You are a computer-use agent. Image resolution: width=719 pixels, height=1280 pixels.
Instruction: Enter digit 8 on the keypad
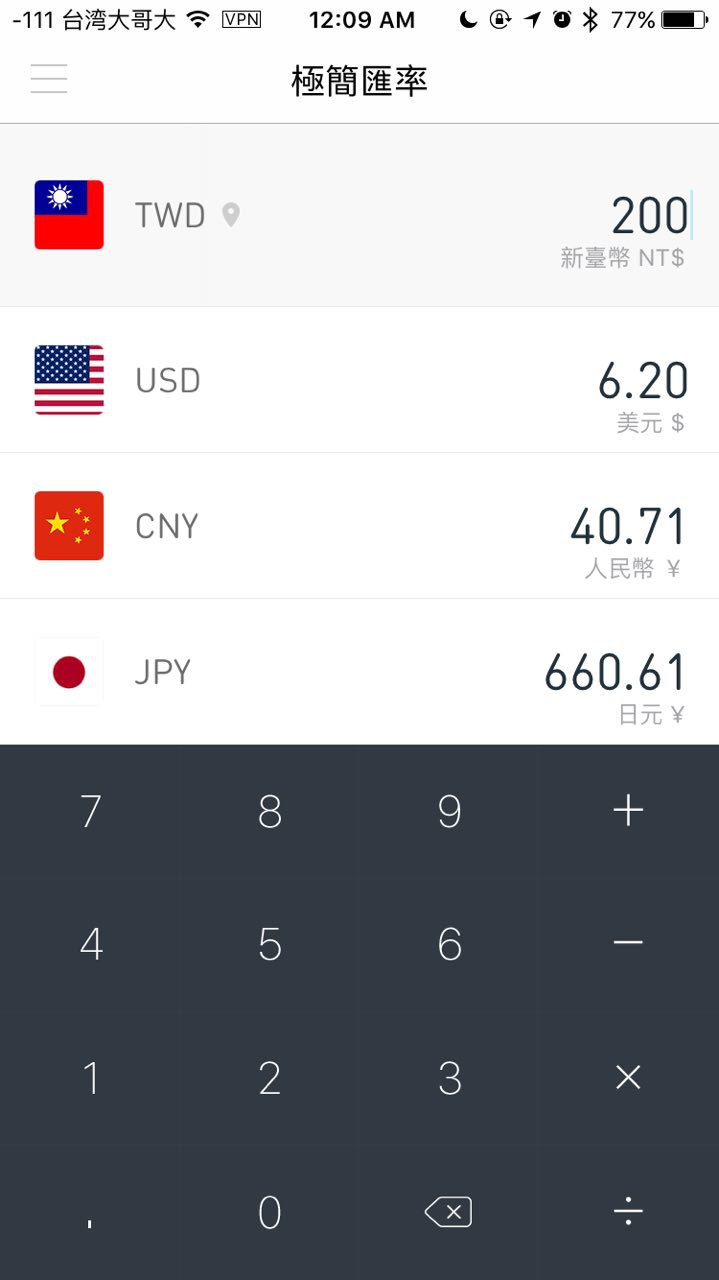click(x=270, y=811)
